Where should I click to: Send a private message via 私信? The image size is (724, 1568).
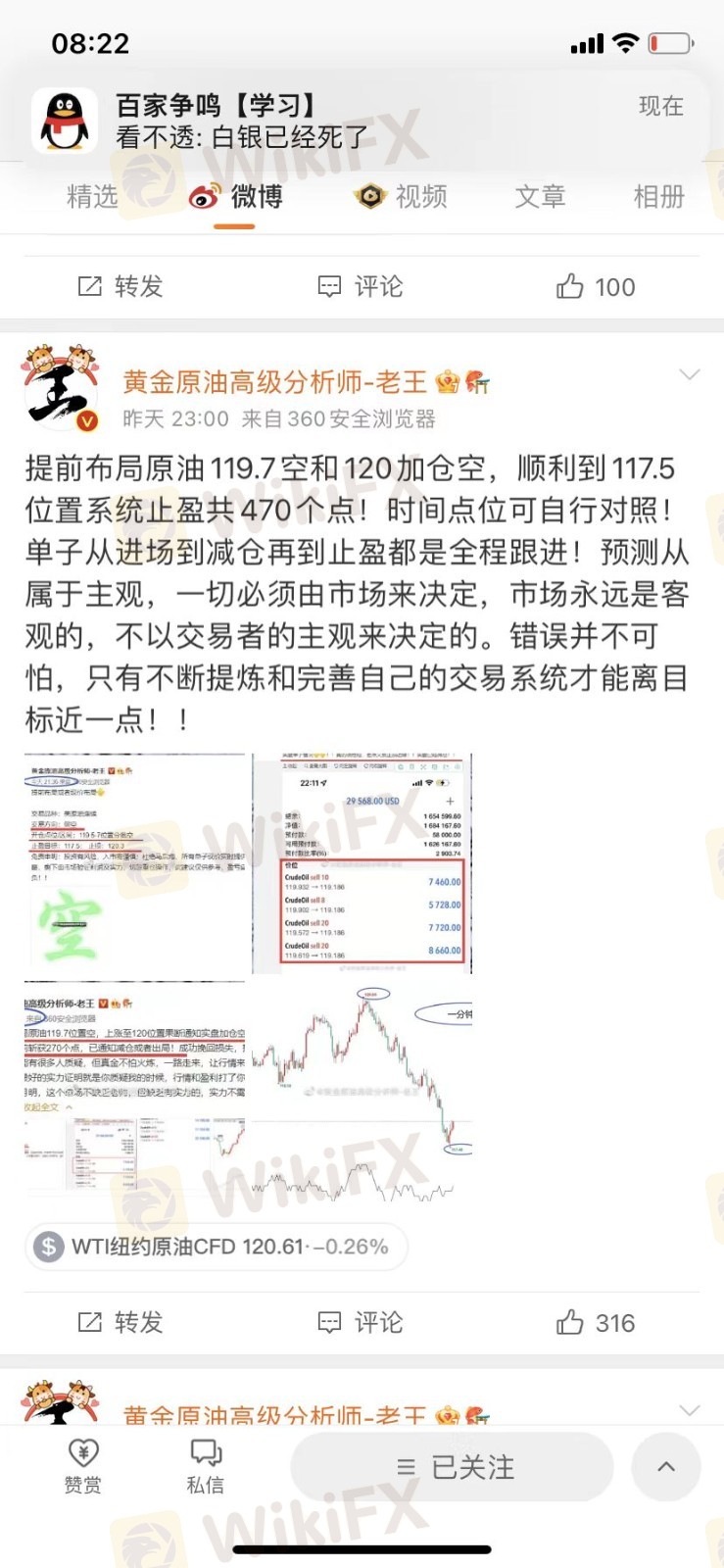206,1465
